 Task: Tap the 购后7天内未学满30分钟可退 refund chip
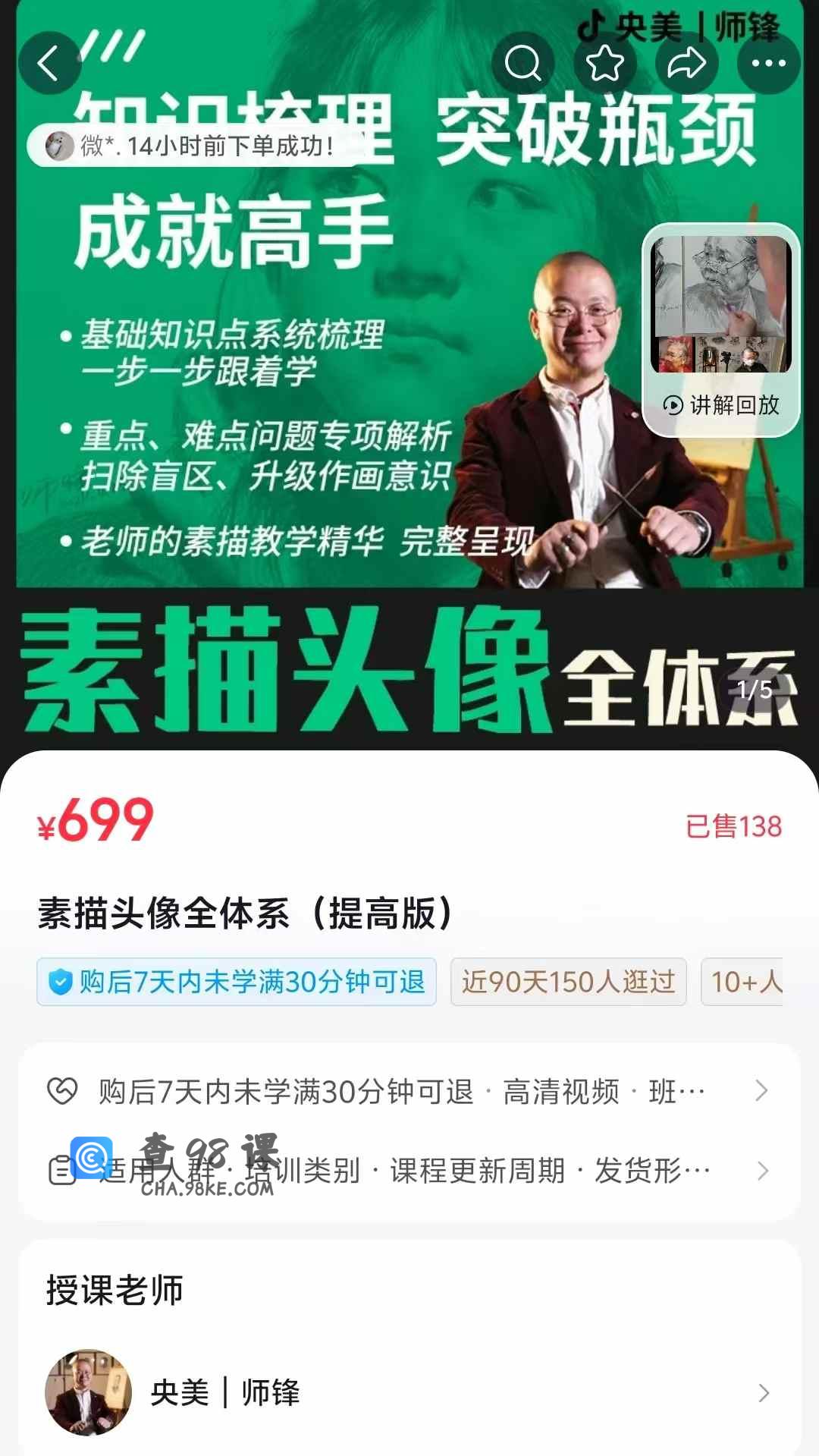click(x=237, y=982)
